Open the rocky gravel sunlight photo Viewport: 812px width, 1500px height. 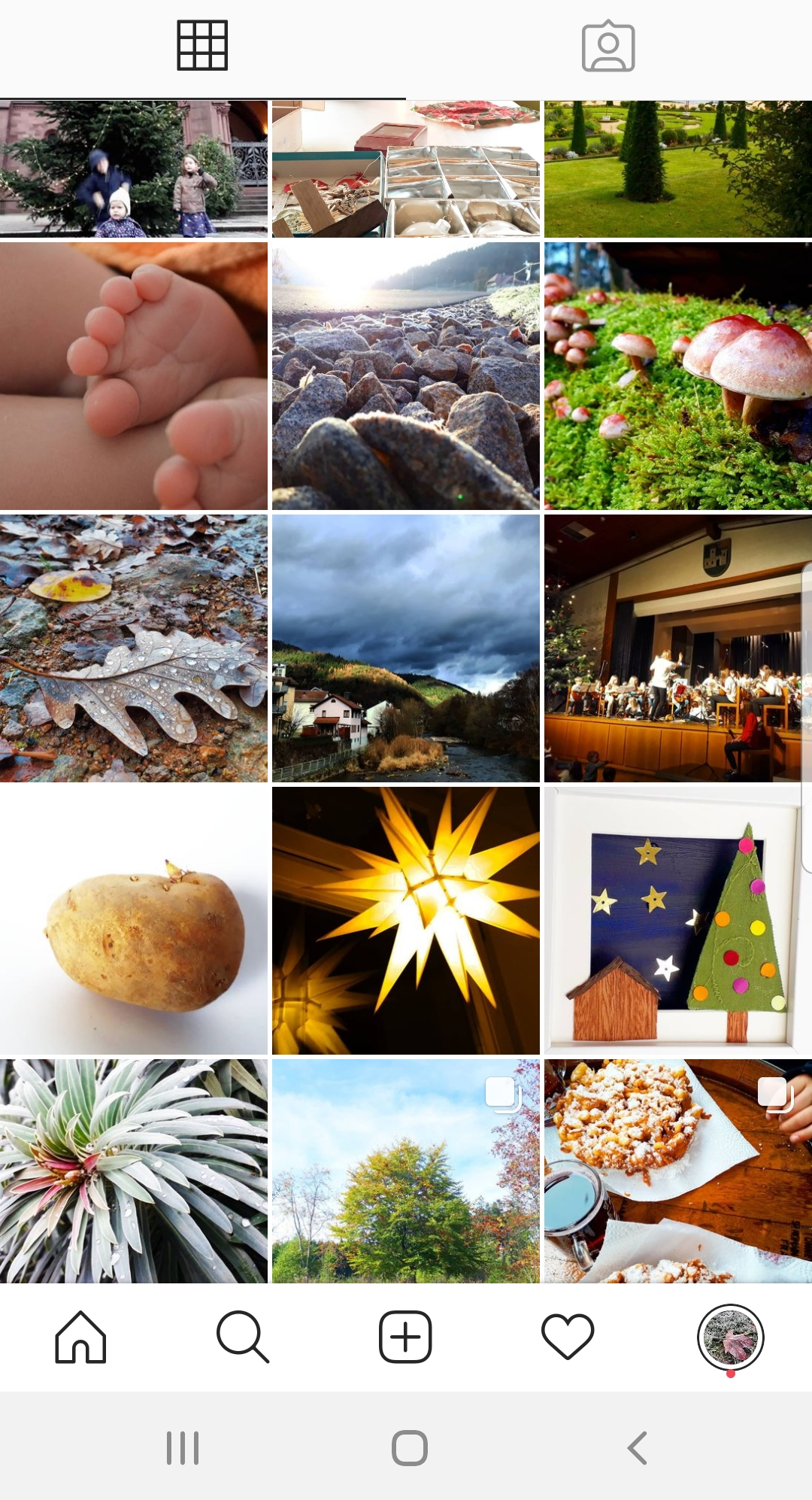coord(406,376)
